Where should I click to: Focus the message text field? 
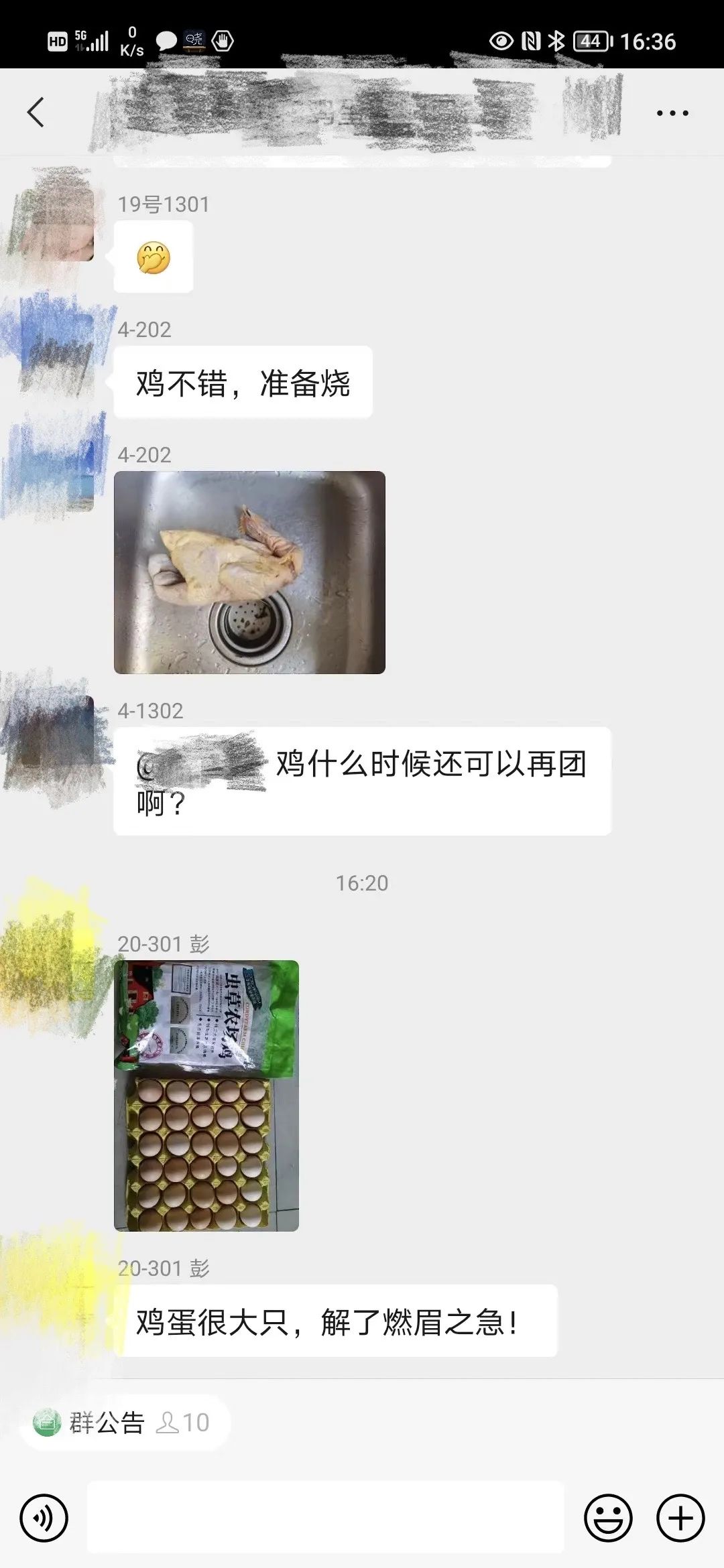tap(326, 1517)
